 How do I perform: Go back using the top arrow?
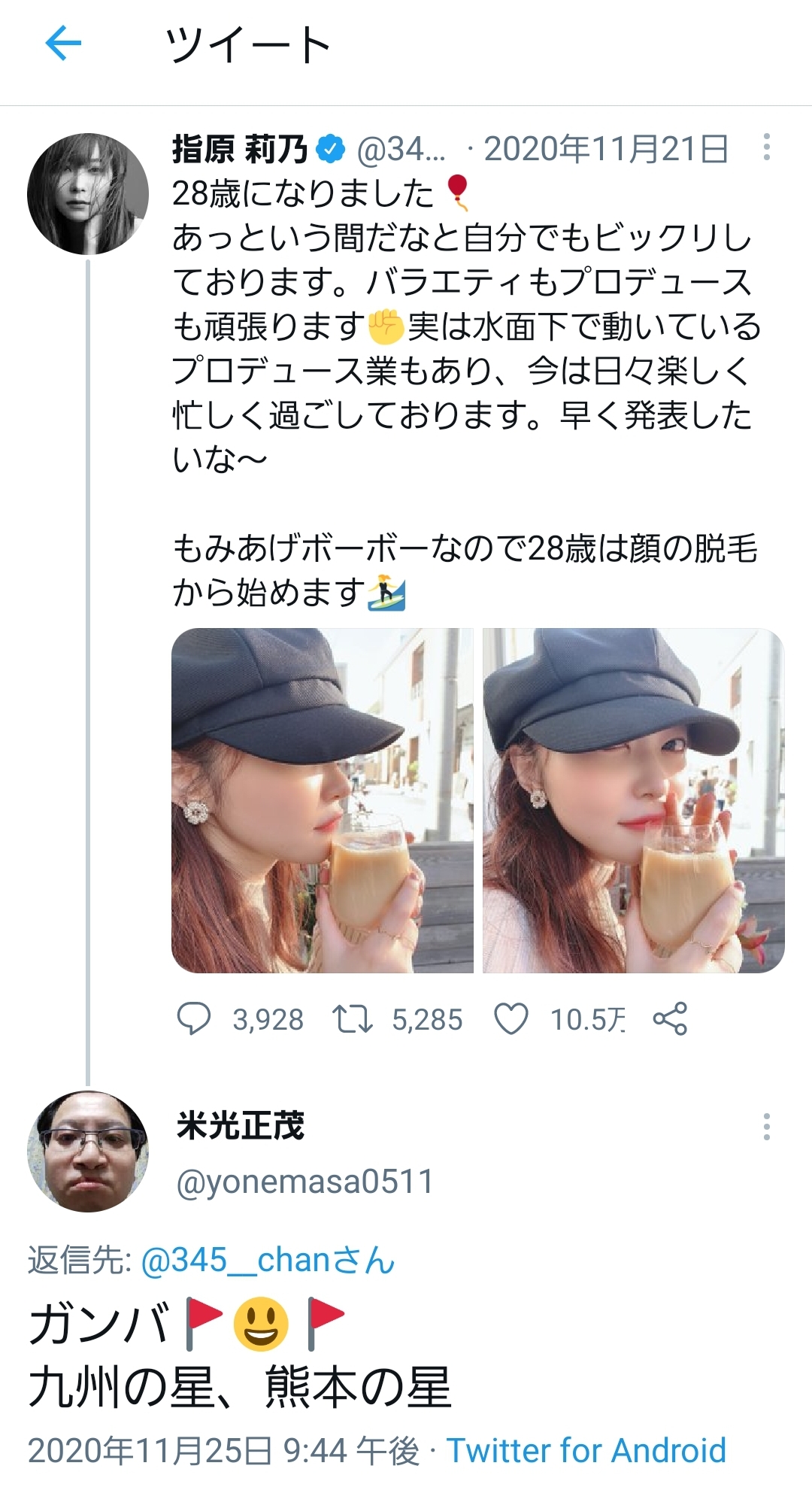[x=63, y=44]
